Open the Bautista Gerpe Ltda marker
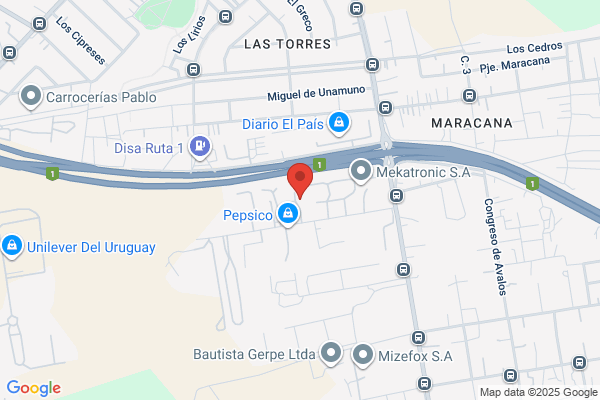600x400 pixels. 331,353
